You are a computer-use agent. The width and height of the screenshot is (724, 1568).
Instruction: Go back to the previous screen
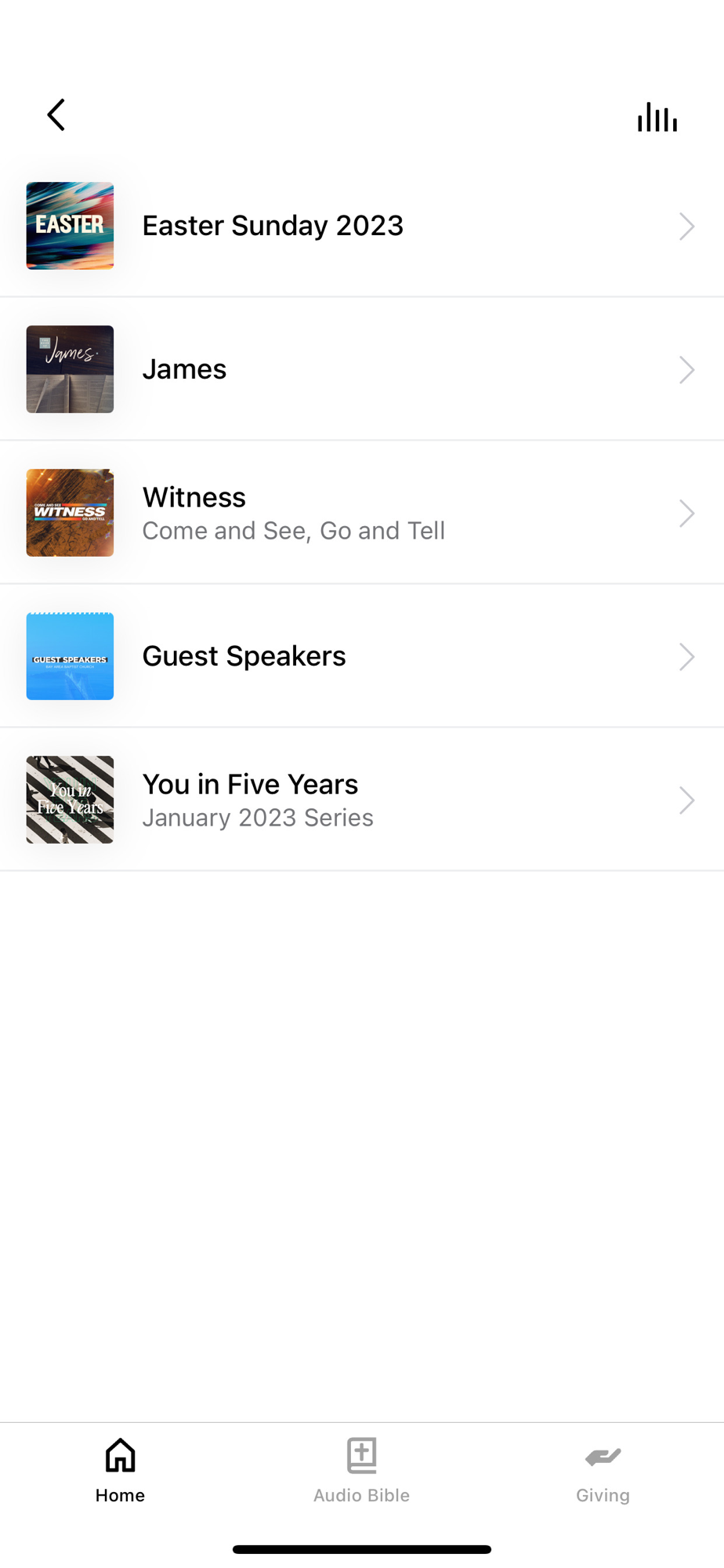click(x=56, y=115)
